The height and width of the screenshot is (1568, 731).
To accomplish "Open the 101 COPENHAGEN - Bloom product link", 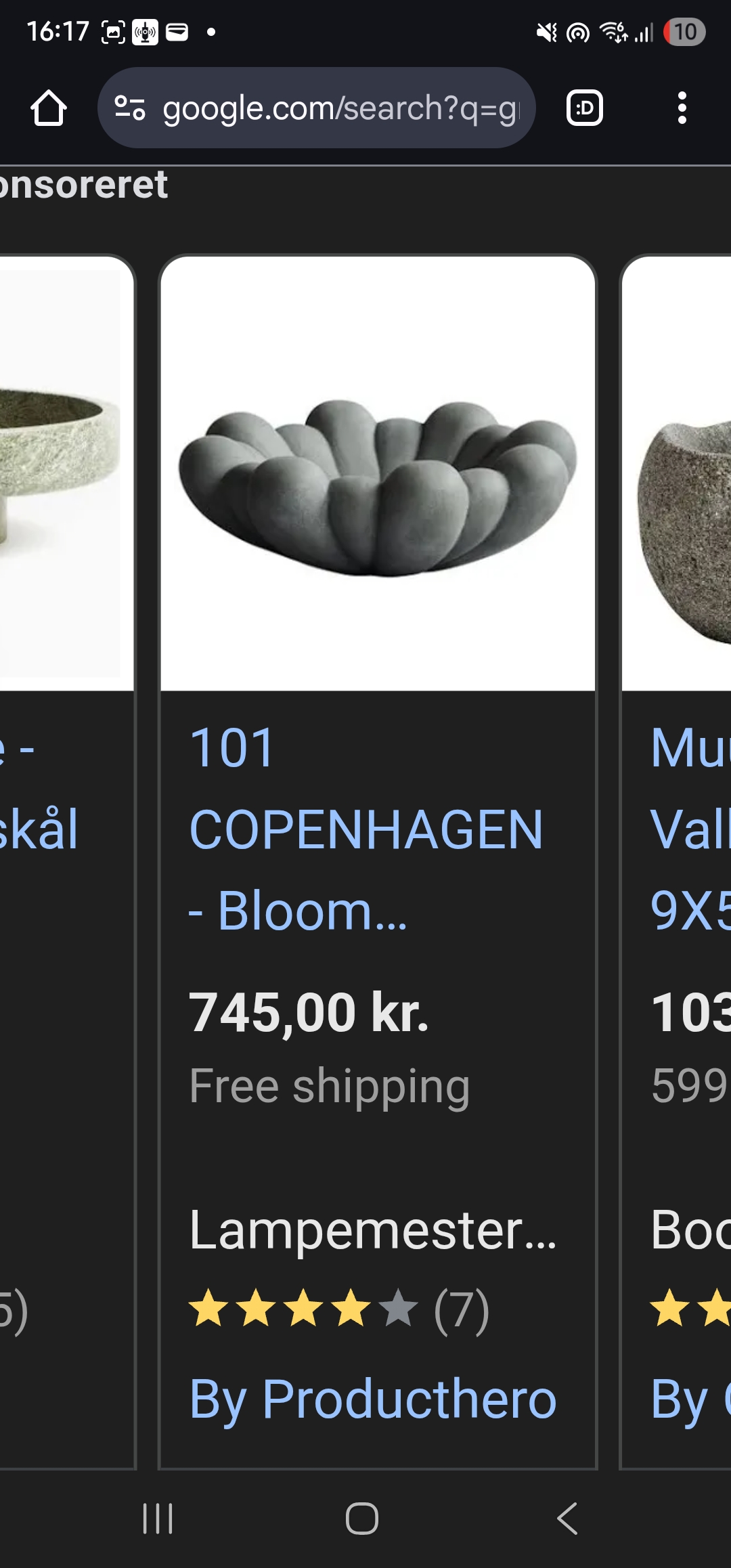I will [x=365, y=829].
